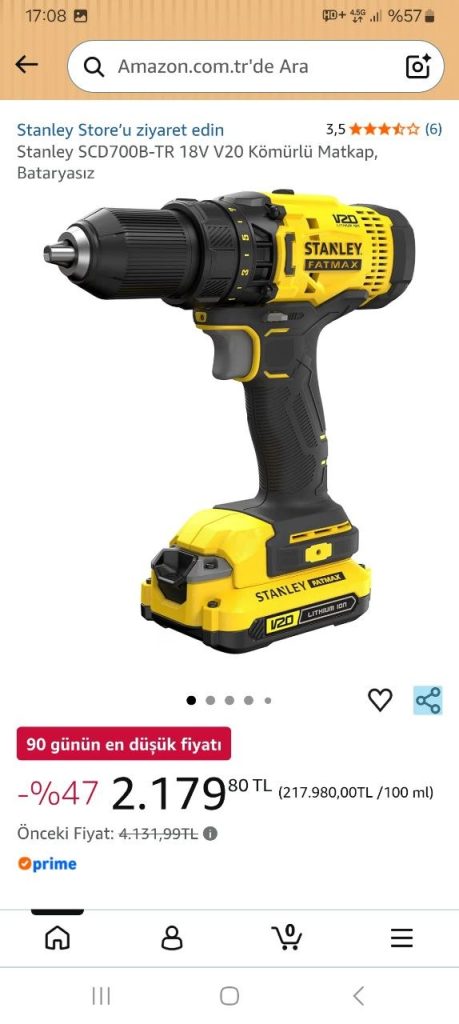Screen dimensions: 459x1024
Task: Visit the Stanley Store link
Action: pyautogui.click(x=120, y=129)
